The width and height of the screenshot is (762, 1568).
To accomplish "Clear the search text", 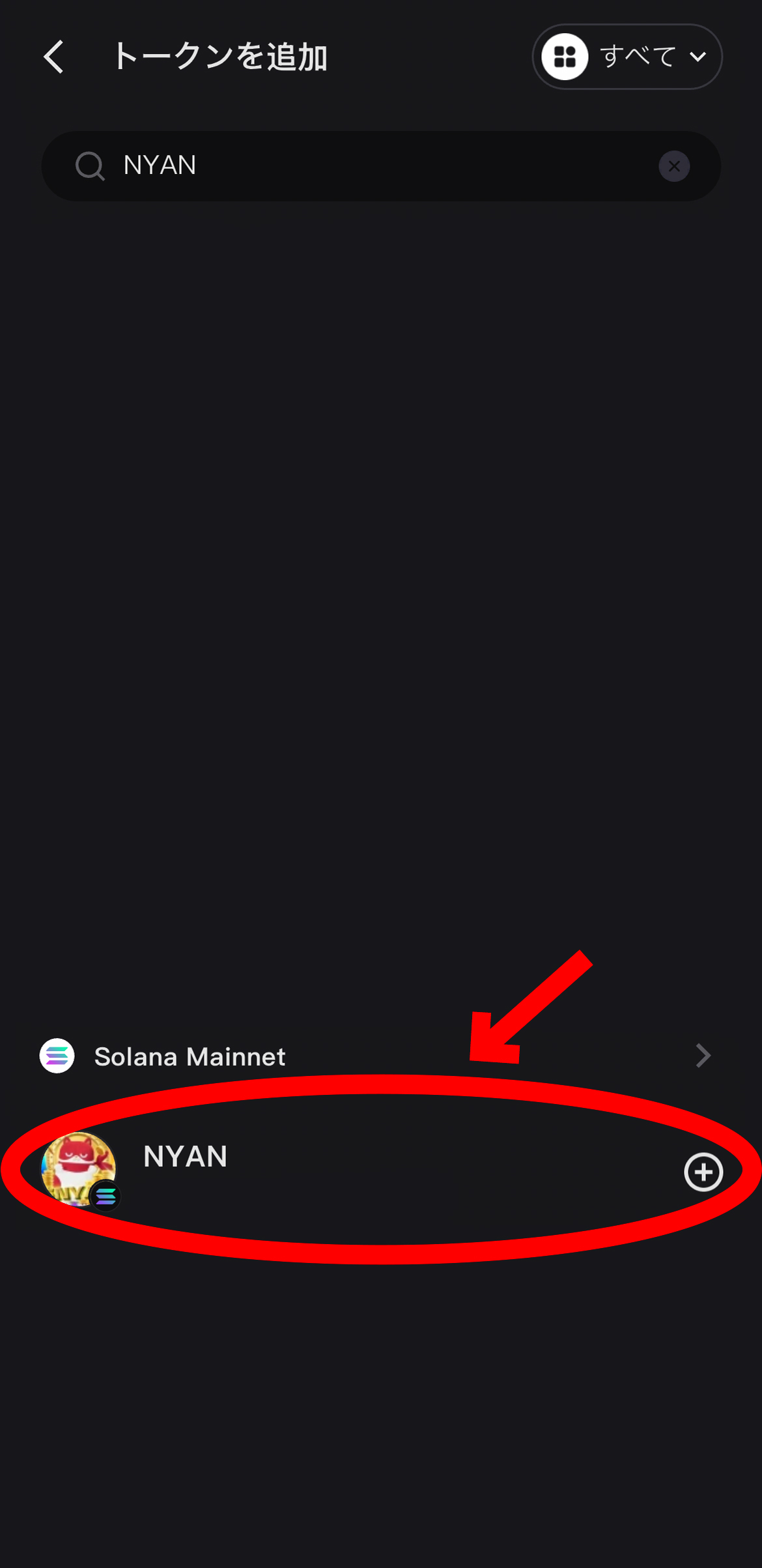I will coord(674,166).
